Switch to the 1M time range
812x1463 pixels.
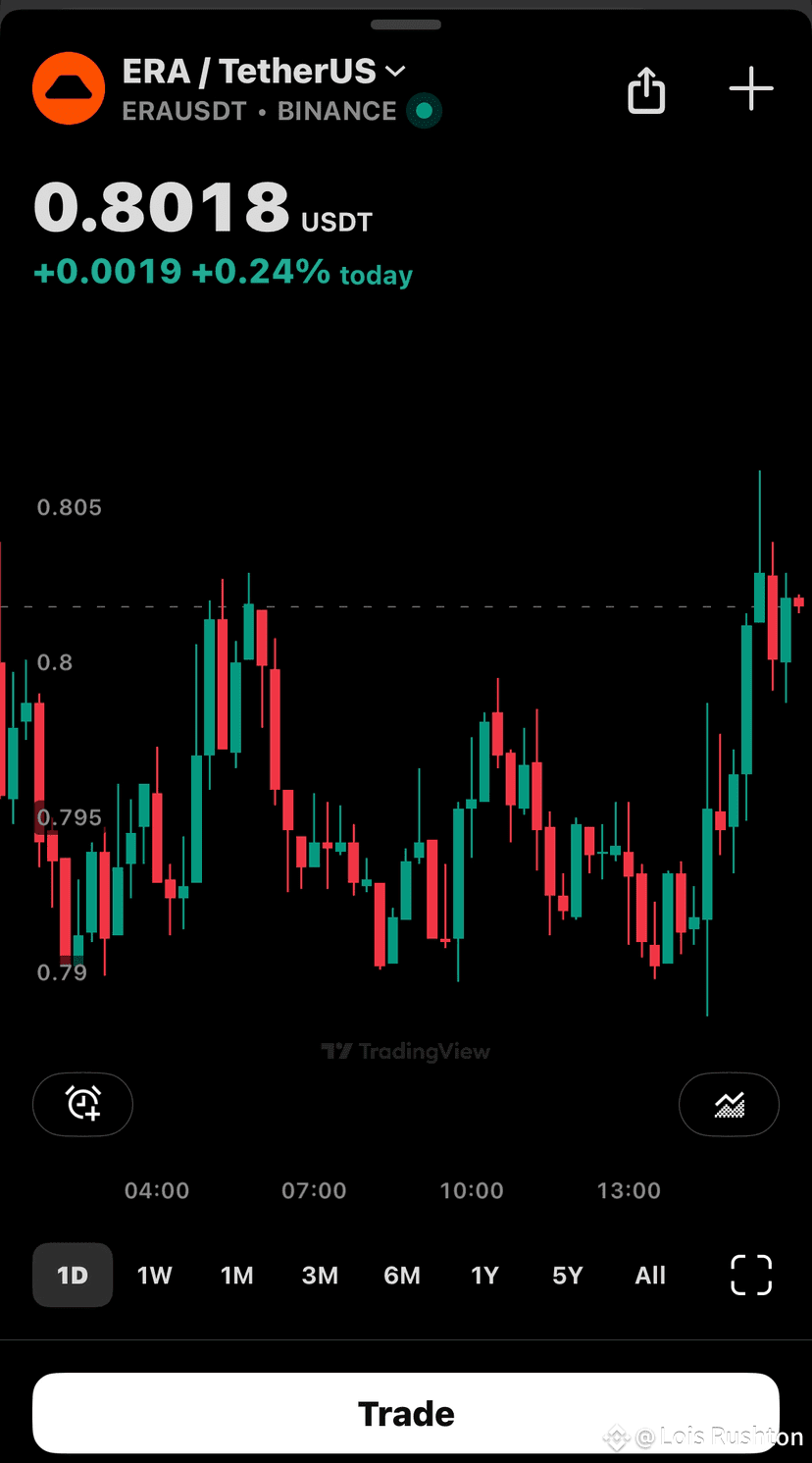coord(237,1276)
